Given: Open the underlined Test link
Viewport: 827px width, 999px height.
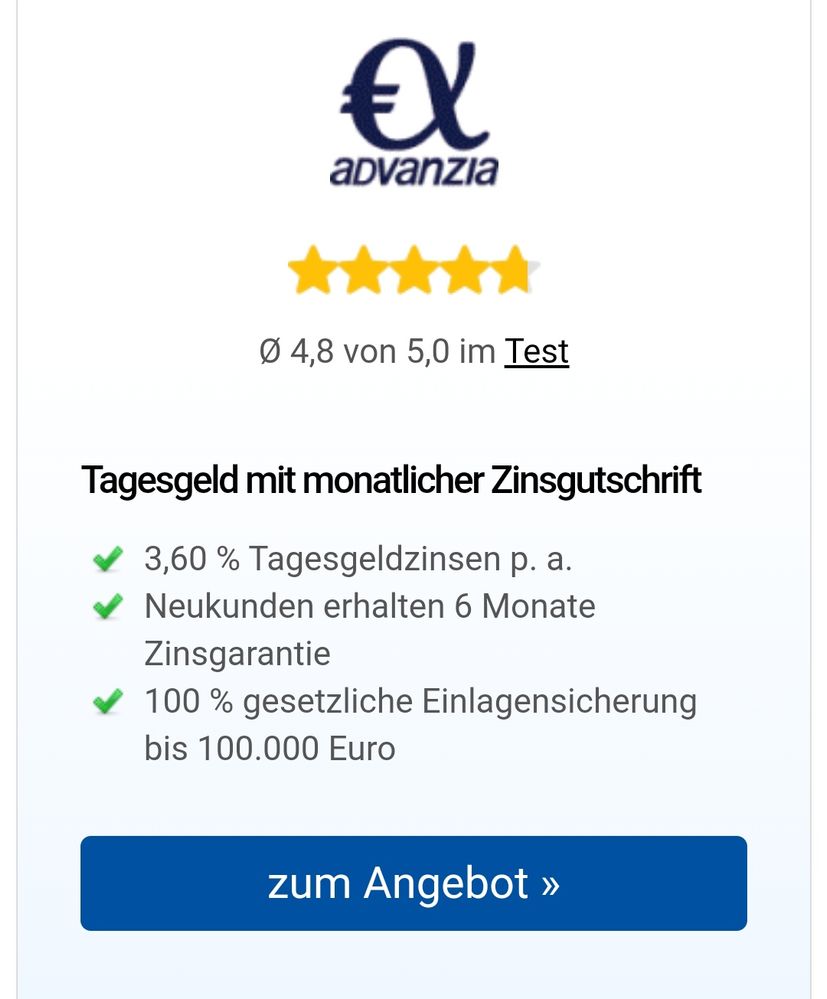Looking at the screenshot, I should point(536,352).
